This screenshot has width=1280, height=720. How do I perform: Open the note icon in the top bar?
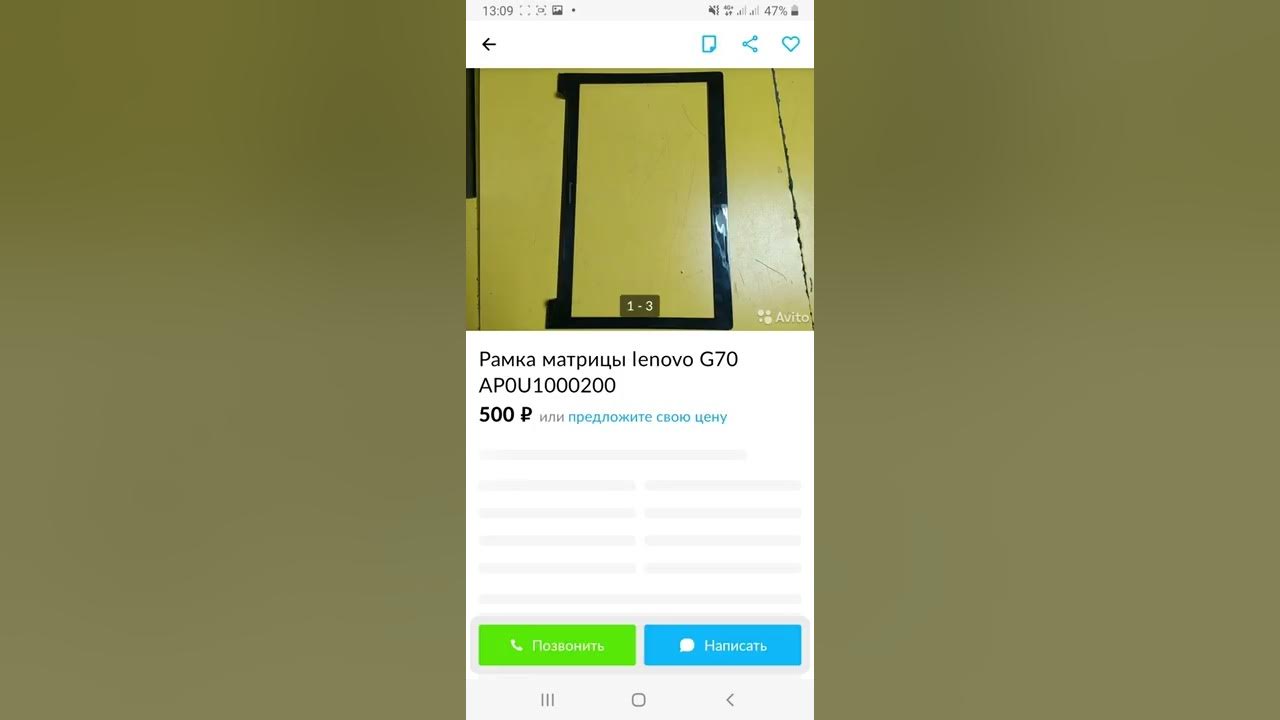click(709, 44)
